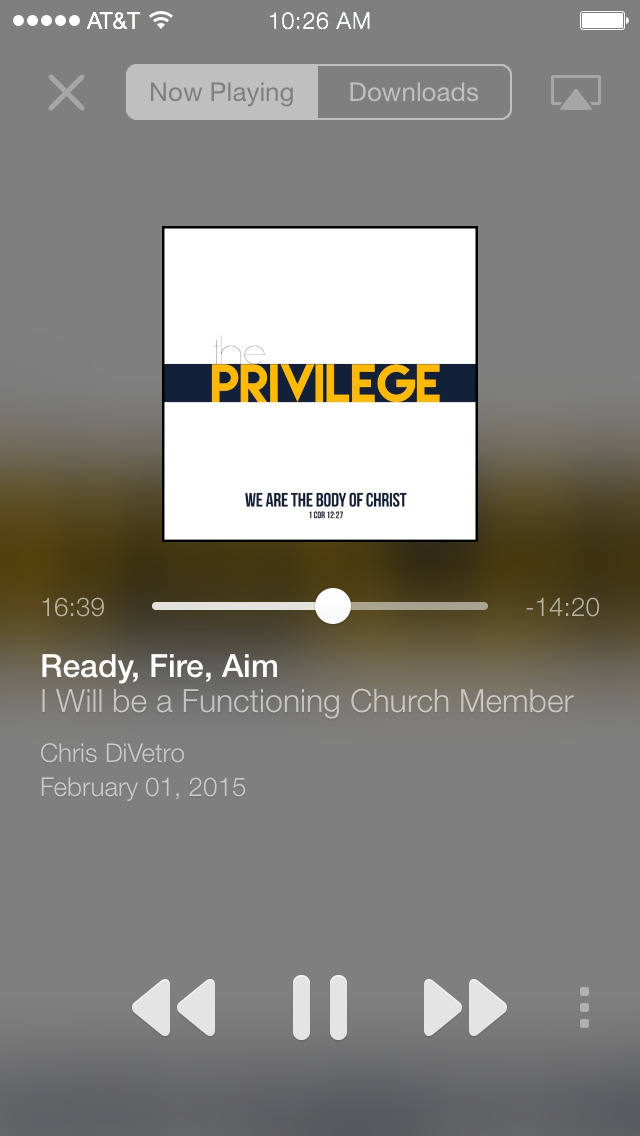
Task: Open the three-dot more options menu
Action: tap(585, 1007)
